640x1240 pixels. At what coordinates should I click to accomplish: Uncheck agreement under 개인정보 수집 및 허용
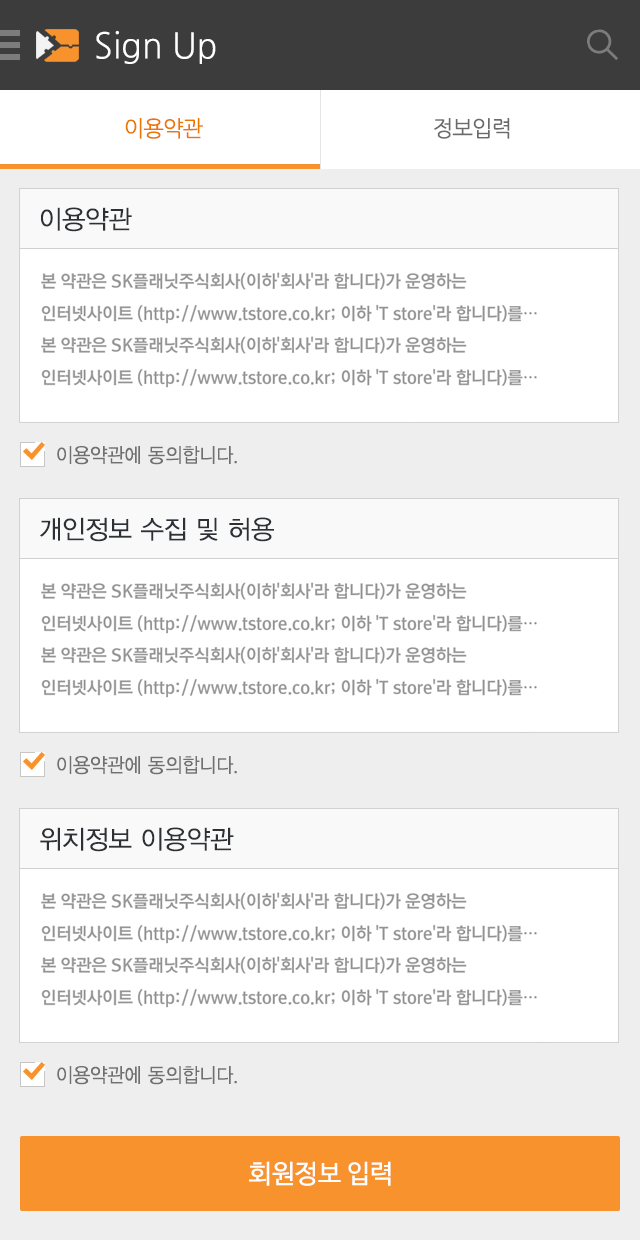click(x=33, y=764)
